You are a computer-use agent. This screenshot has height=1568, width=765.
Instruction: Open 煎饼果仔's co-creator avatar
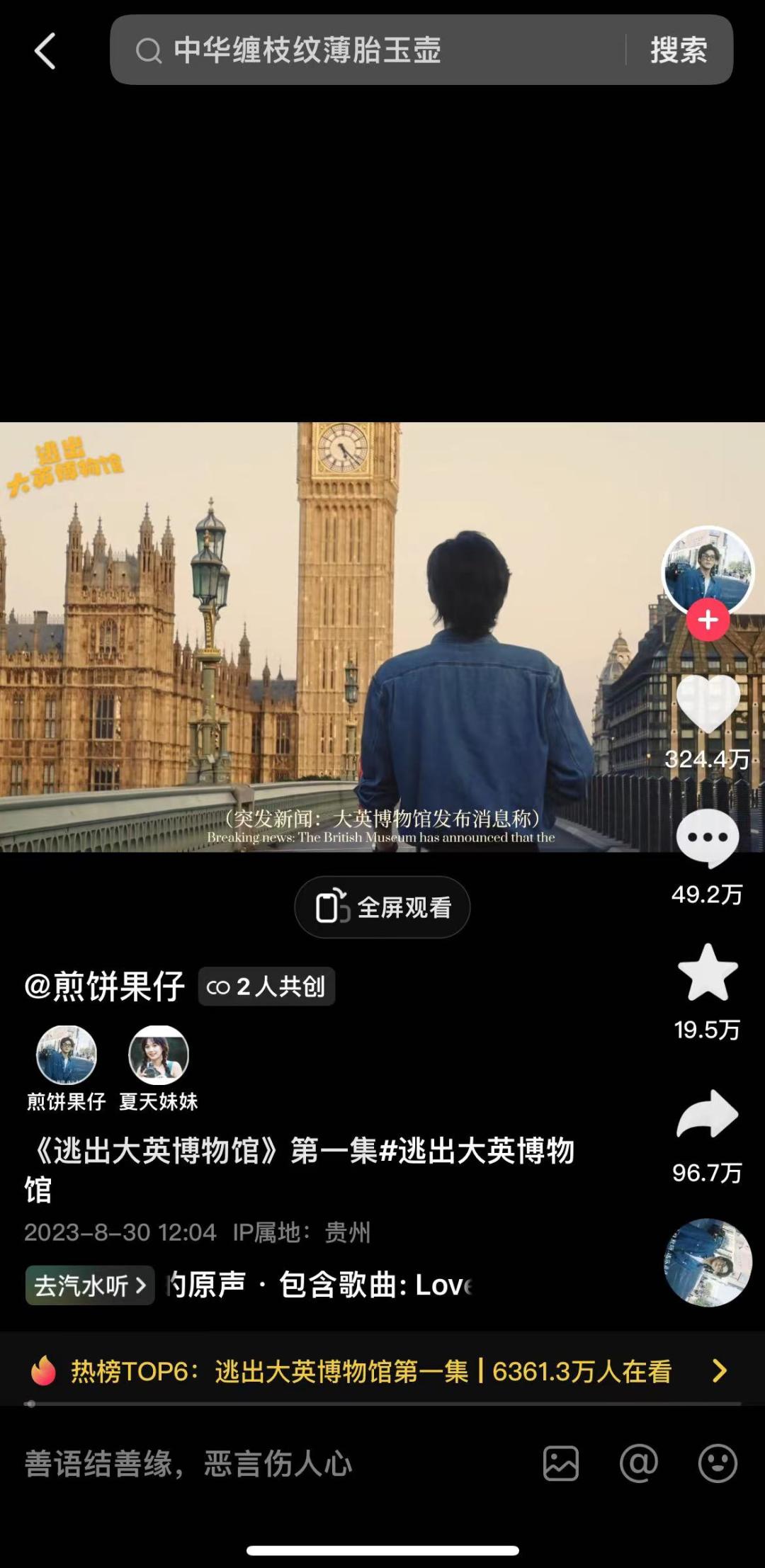67,1055
